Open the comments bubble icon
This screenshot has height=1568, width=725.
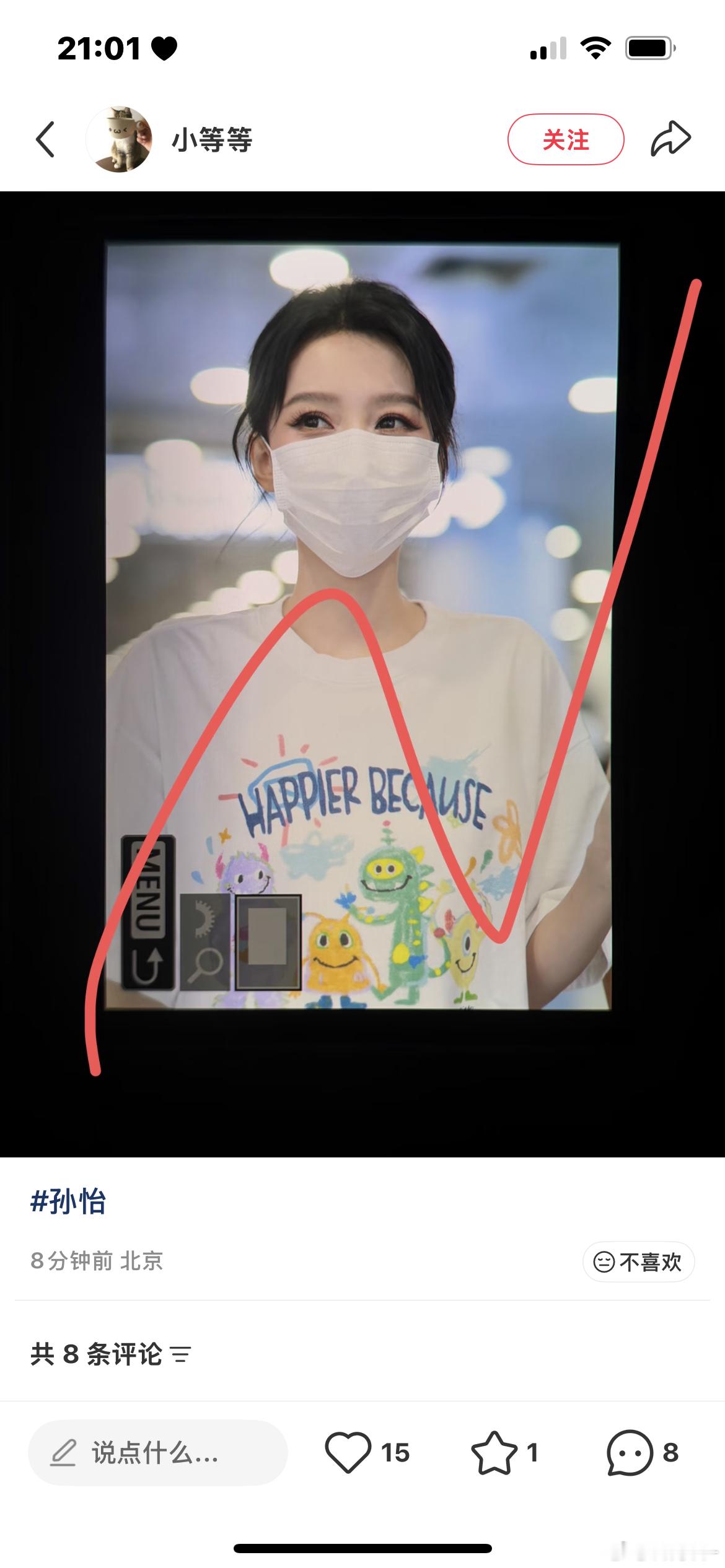630,1452
